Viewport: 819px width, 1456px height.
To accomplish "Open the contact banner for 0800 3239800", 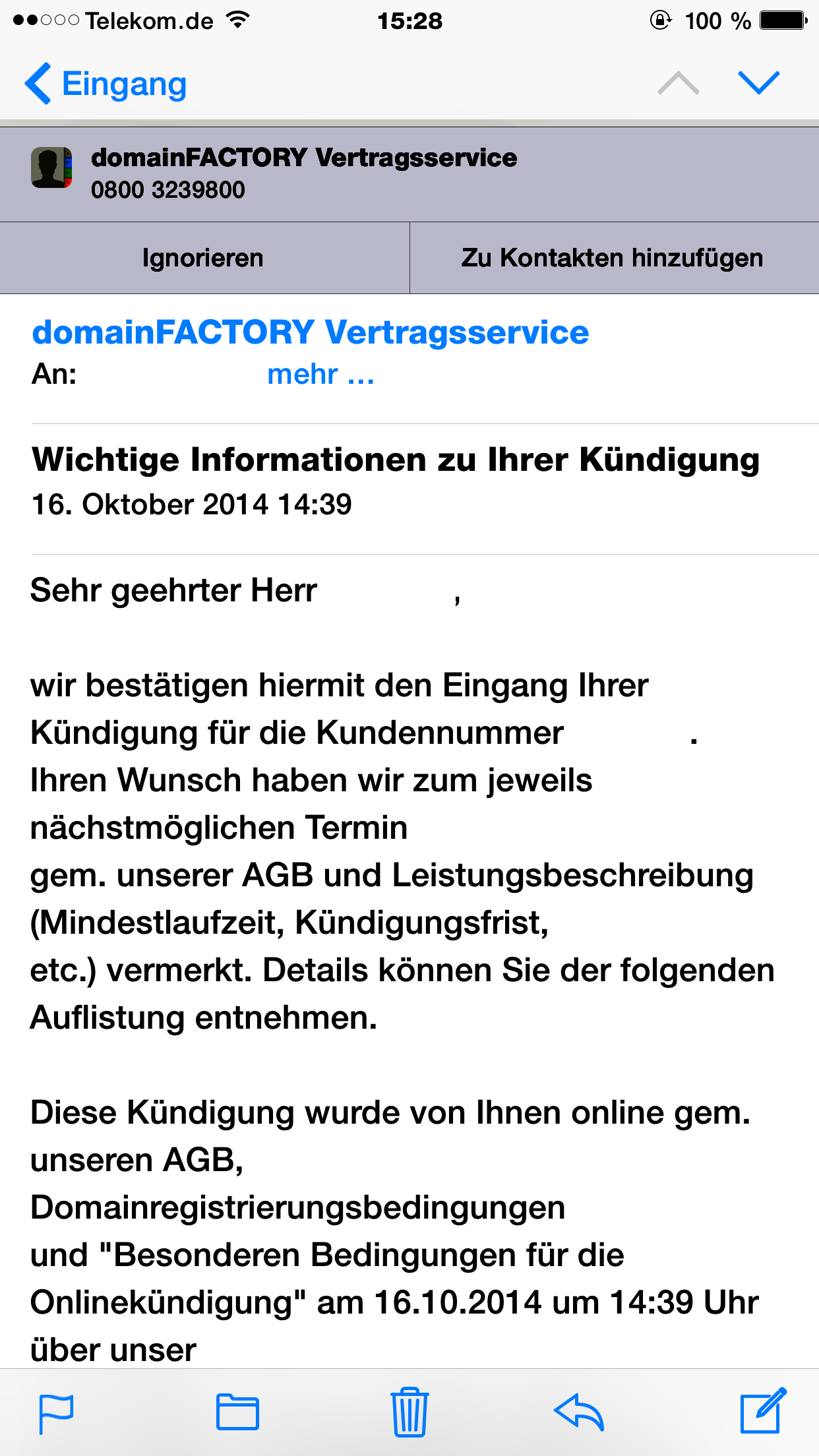I will 303,174.
